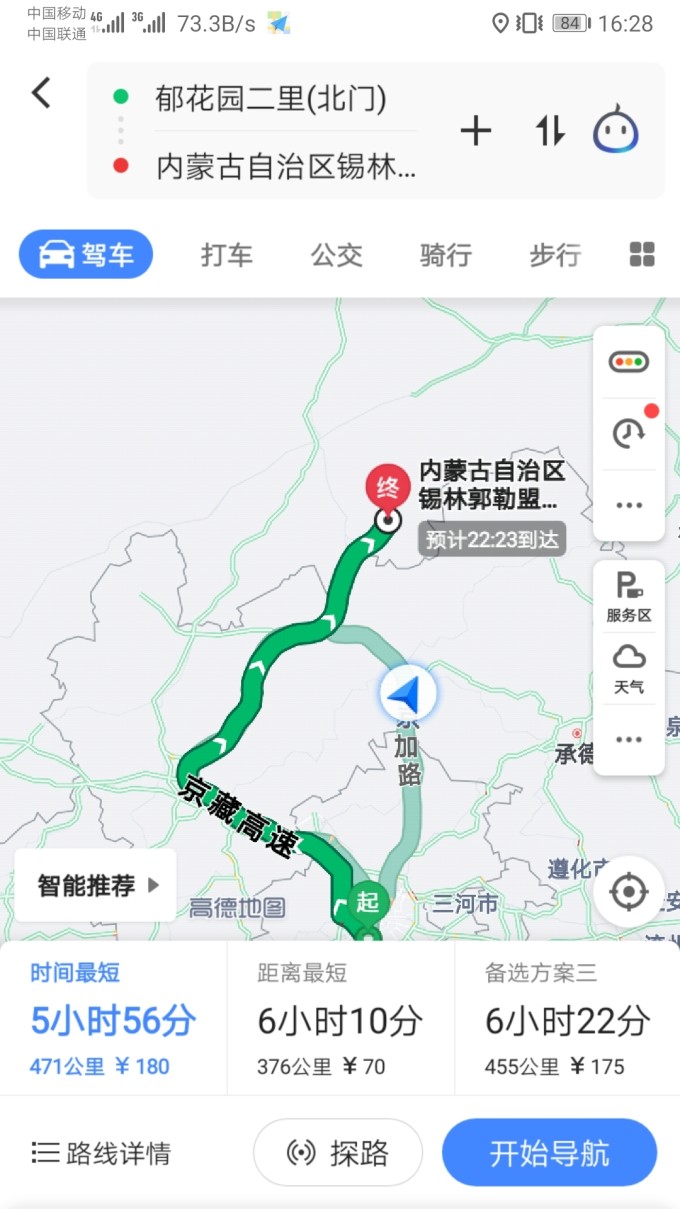Go back using the top-left arrow
This screenshot has height=1209, width=680.
[40, 93]
